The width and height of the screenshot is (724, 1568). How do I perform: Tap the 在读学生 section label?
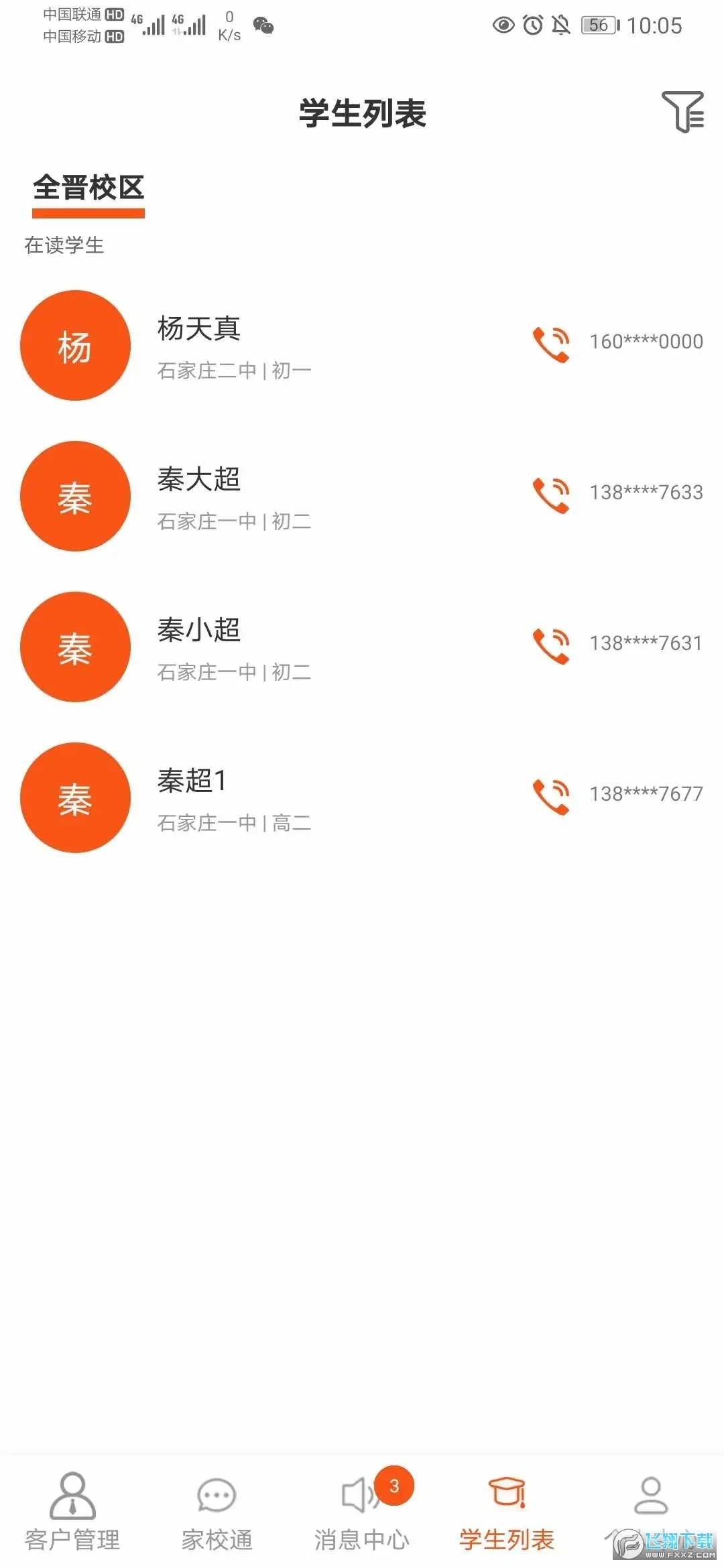[x=65, y=245]
